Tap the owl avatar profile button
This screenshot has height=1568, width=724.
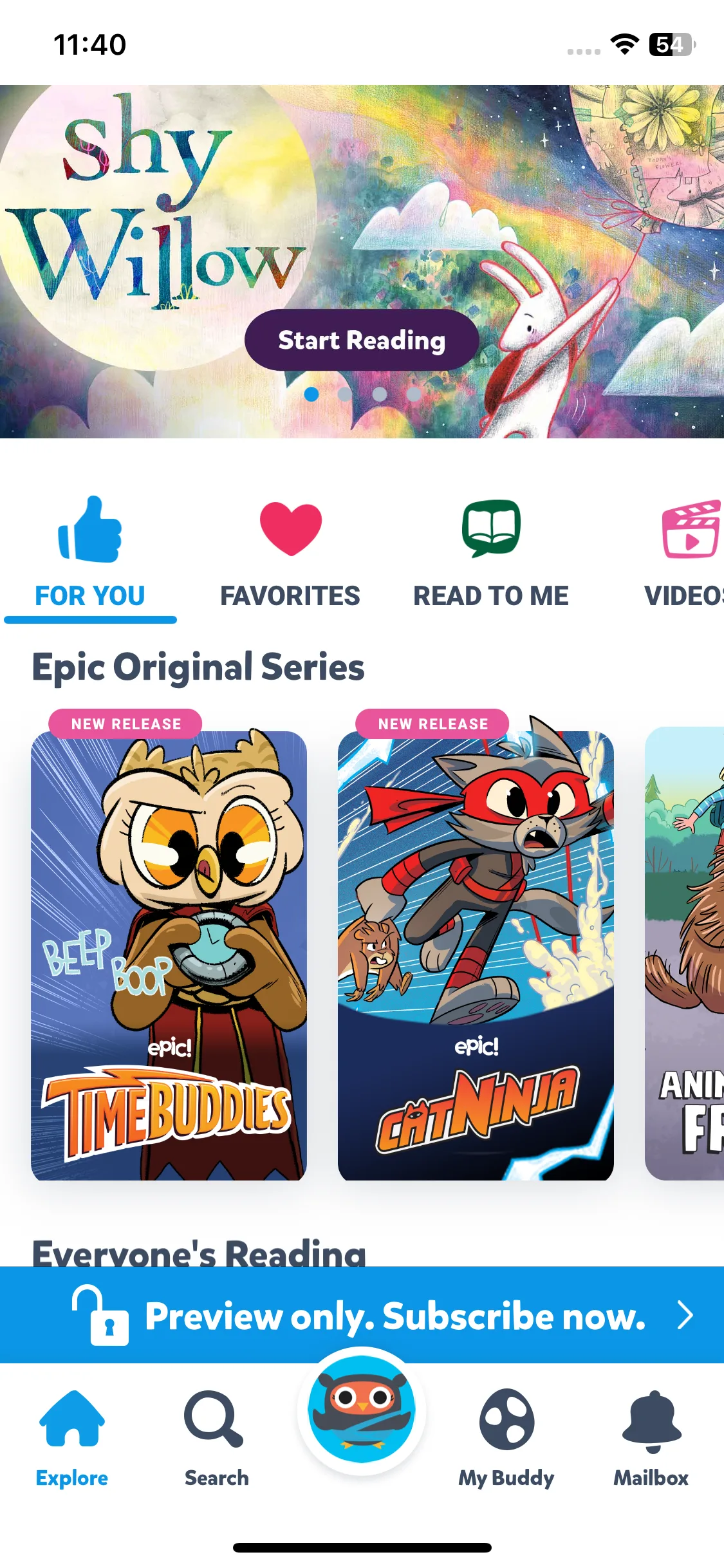[362, 1410]
